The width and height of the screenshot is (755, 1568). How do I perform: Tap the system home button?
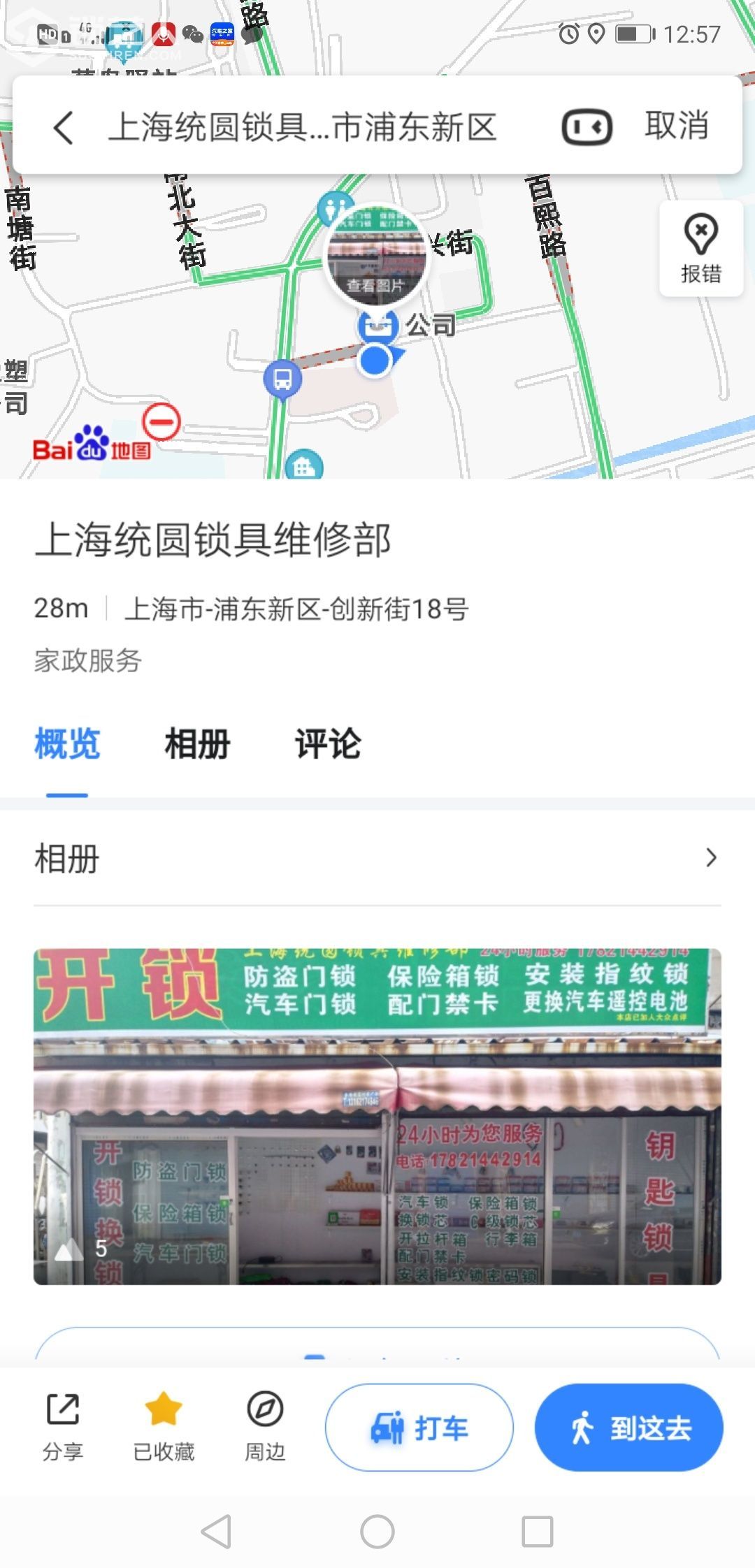(377, 1532)
